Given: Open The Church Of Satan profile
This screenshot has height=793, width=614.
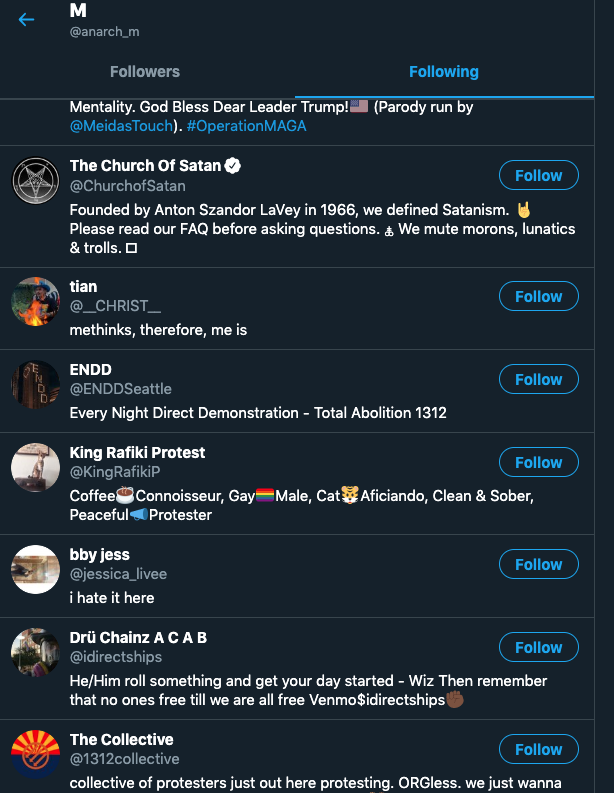Looking at the screenshot, I should [x=146, y=165].
